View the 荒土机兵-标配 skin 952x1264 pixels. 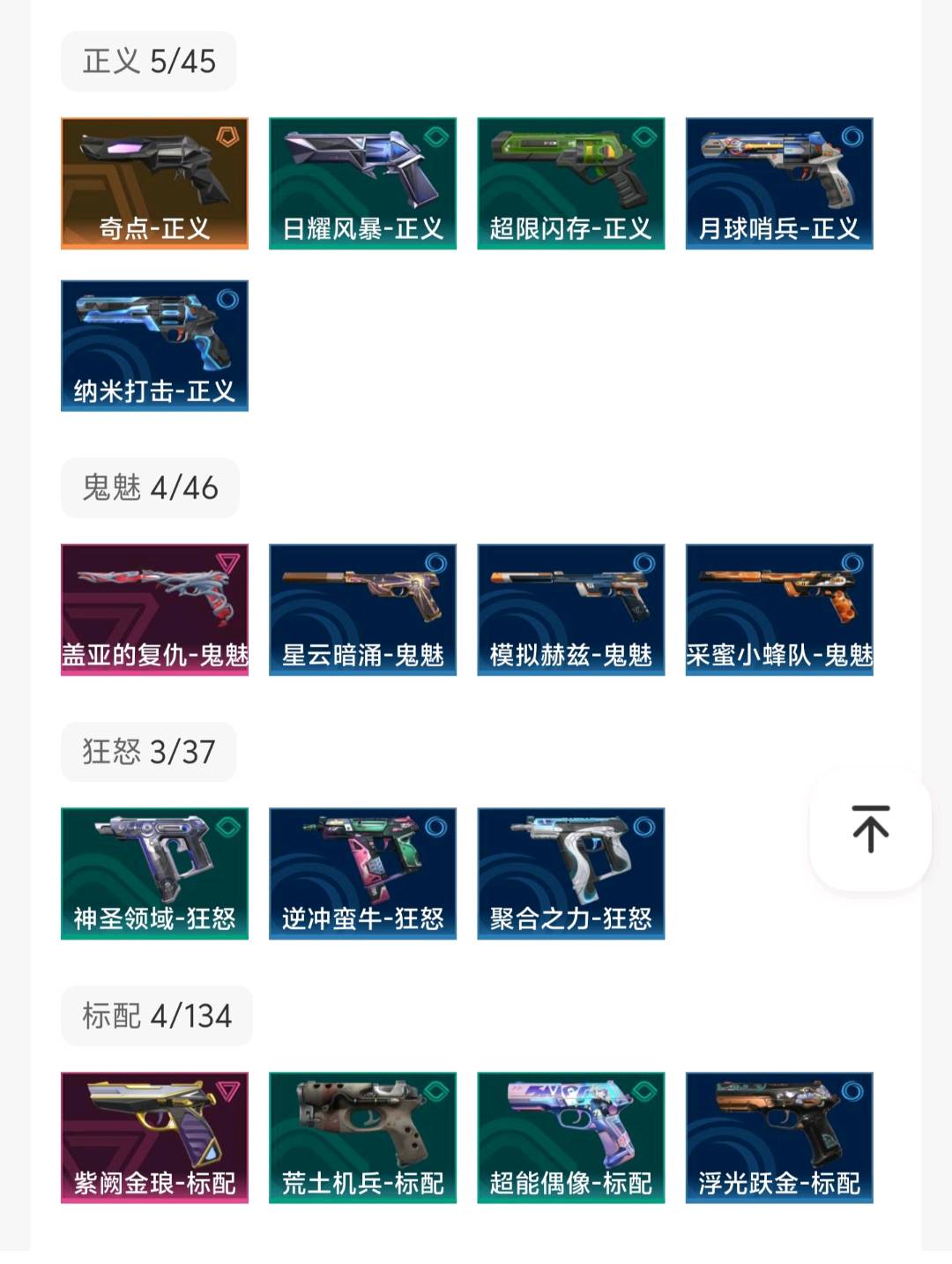[x=362, y=1137]
